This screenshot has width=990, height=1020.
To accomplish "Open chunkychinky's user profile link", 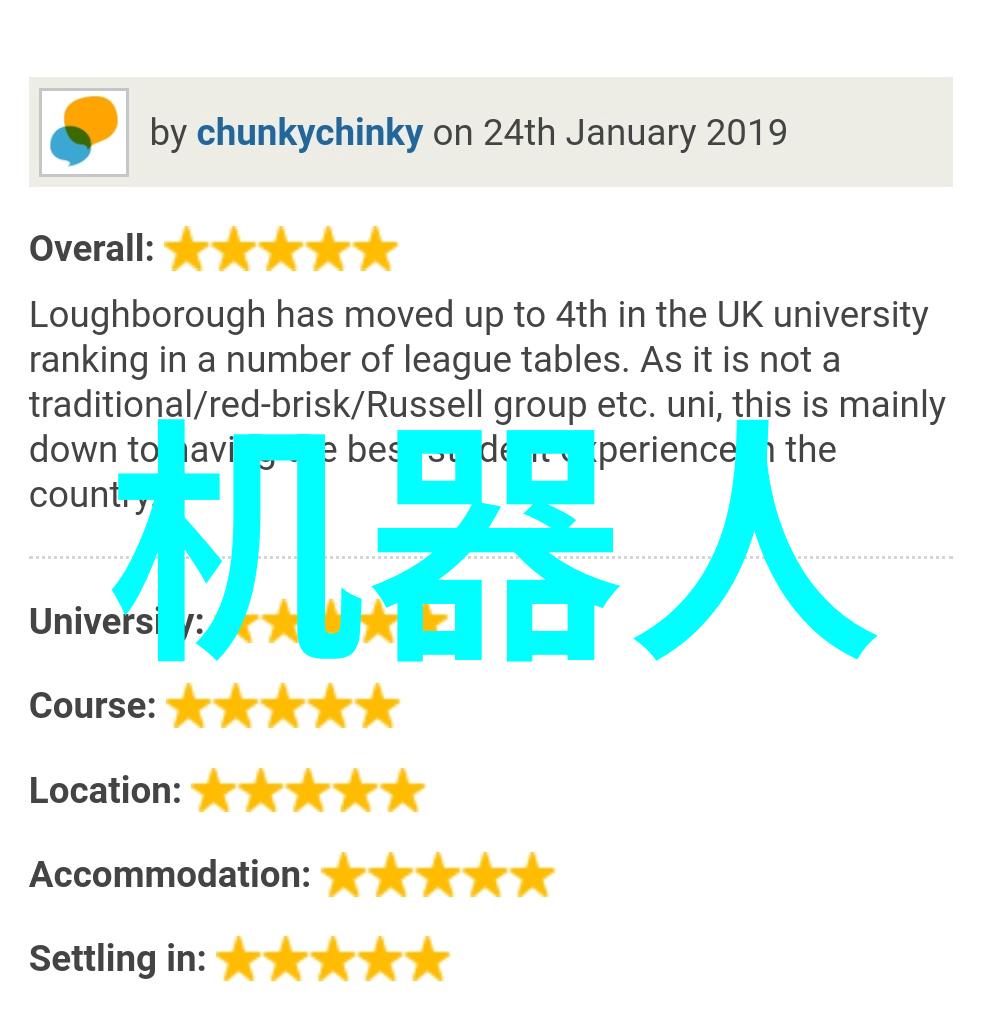I will tap(309, 133).
